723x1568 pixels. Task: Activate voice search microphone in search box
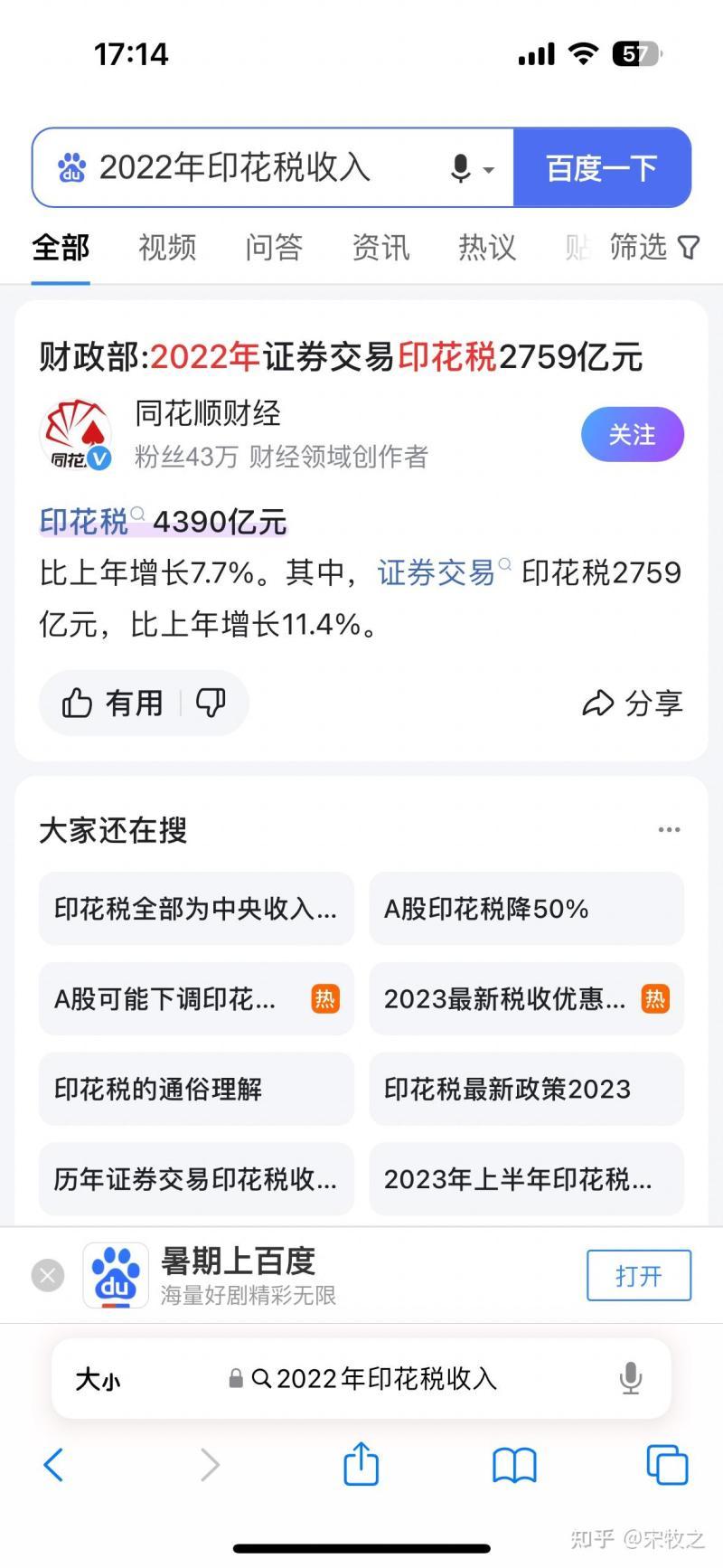(x=461, y=168)
